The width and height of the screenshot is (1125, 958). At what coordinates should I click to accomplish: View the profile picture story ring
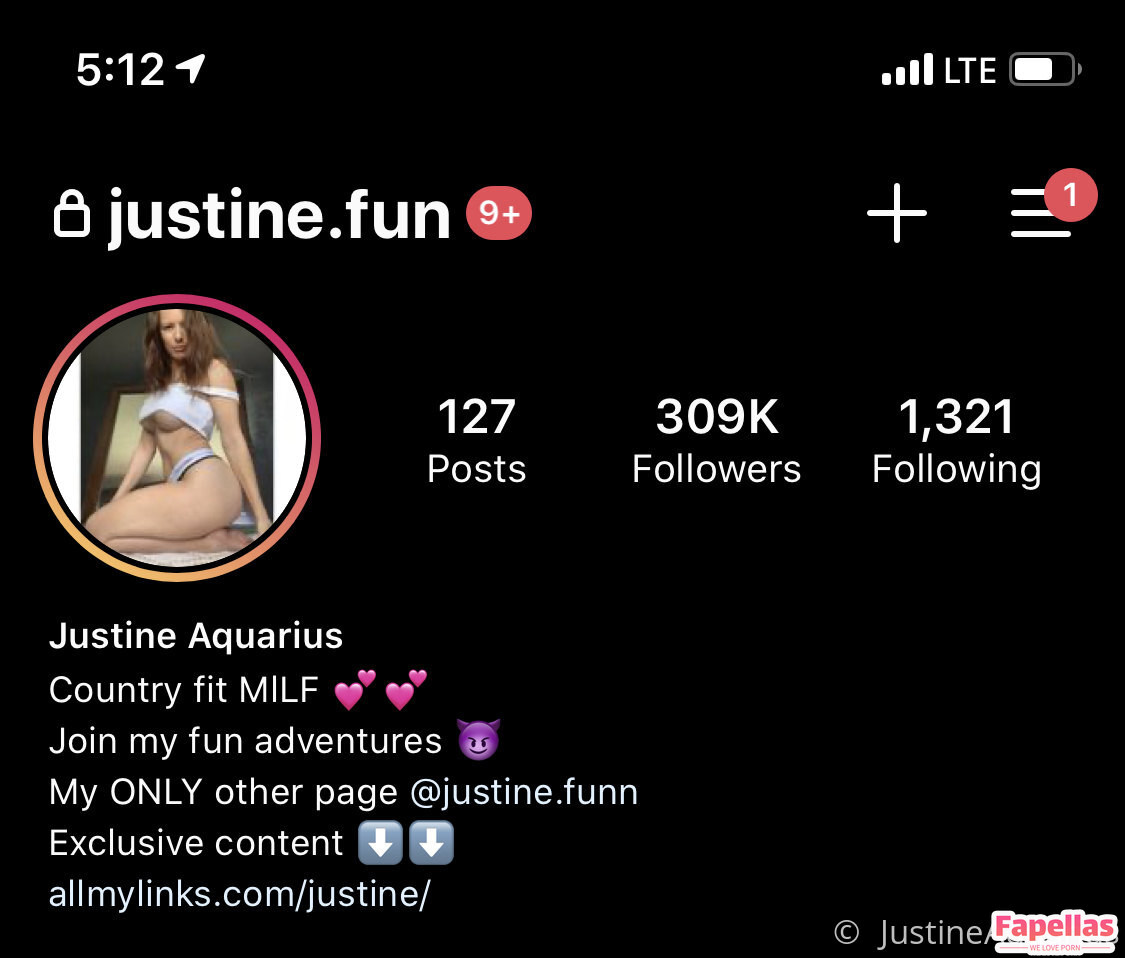tap(177, 438)
